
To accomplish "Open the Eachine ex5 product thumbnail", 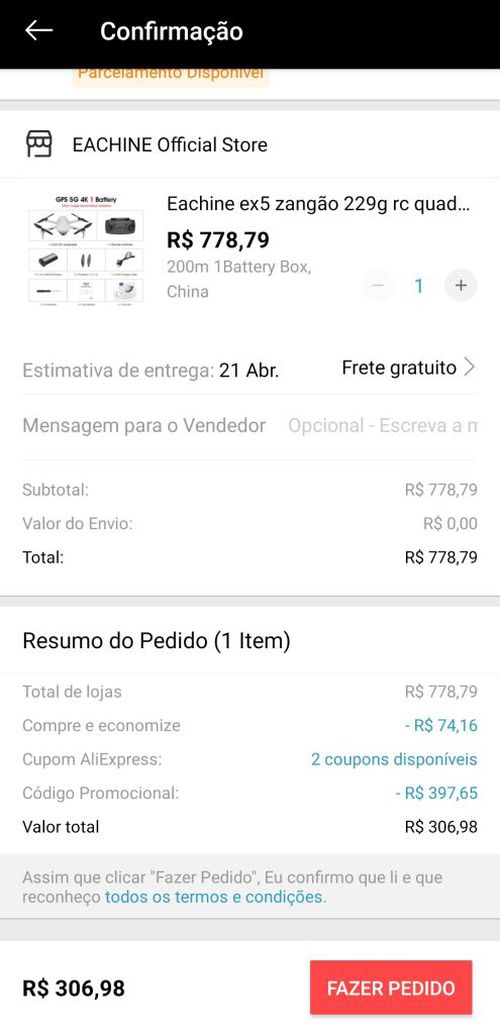I will 86,248.
